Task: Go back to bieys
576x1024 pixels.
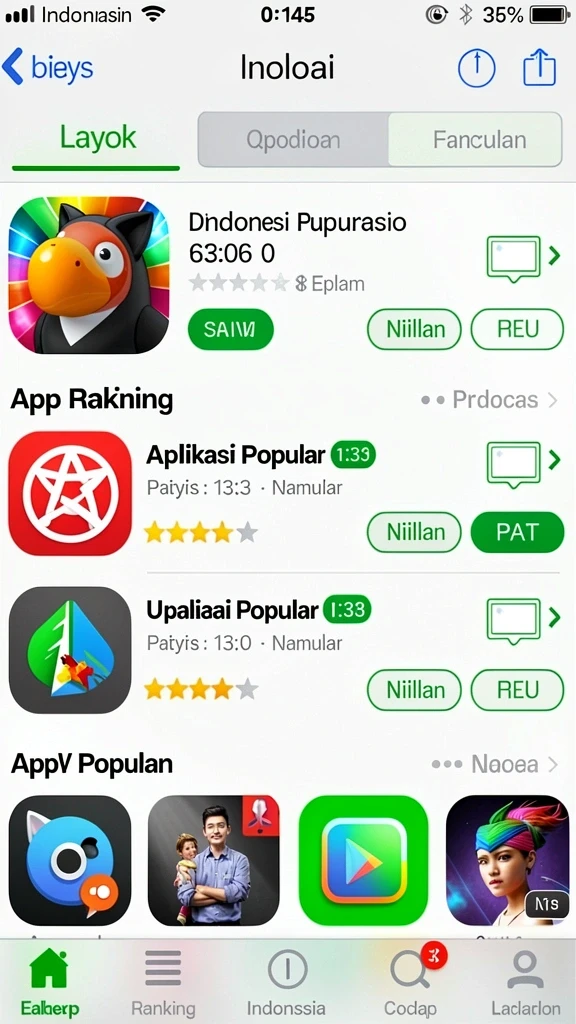Action: coord(48,68)
